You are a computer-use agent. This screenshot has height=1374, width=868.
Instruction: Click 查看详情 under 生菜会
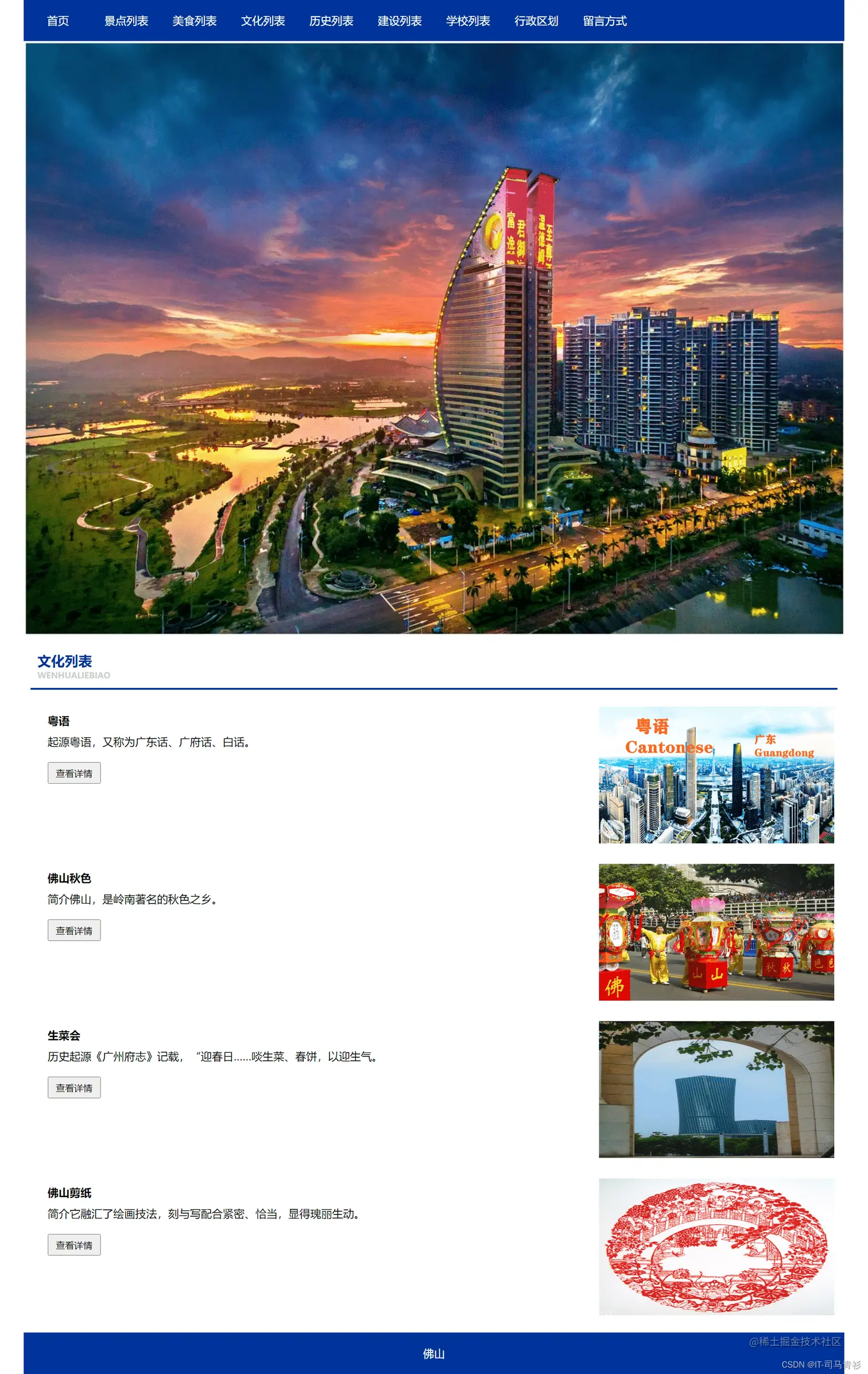tap(74, 1087)
